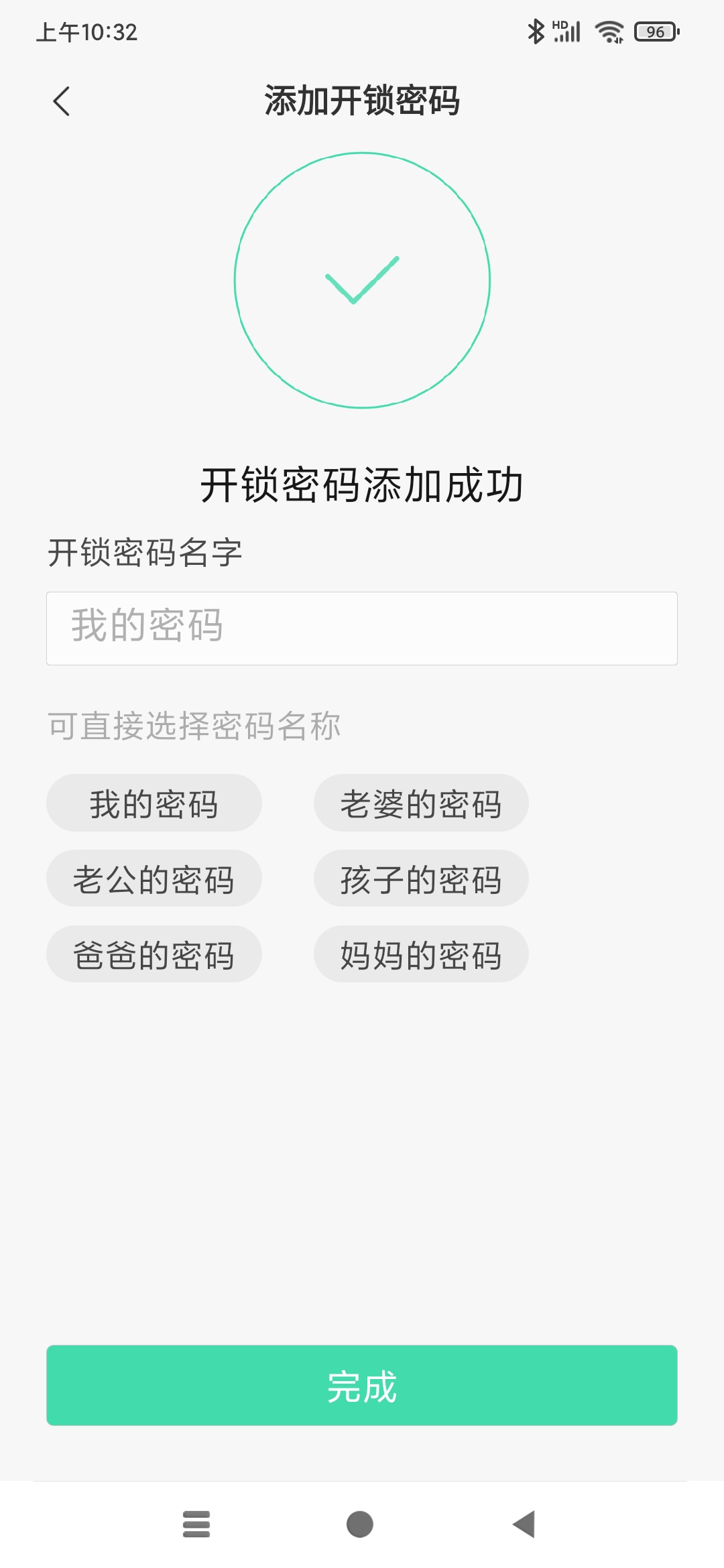Select the 我的密码 name chip
The height and width of the screenshot is (1568, 724).
click(x=154, y=803)
